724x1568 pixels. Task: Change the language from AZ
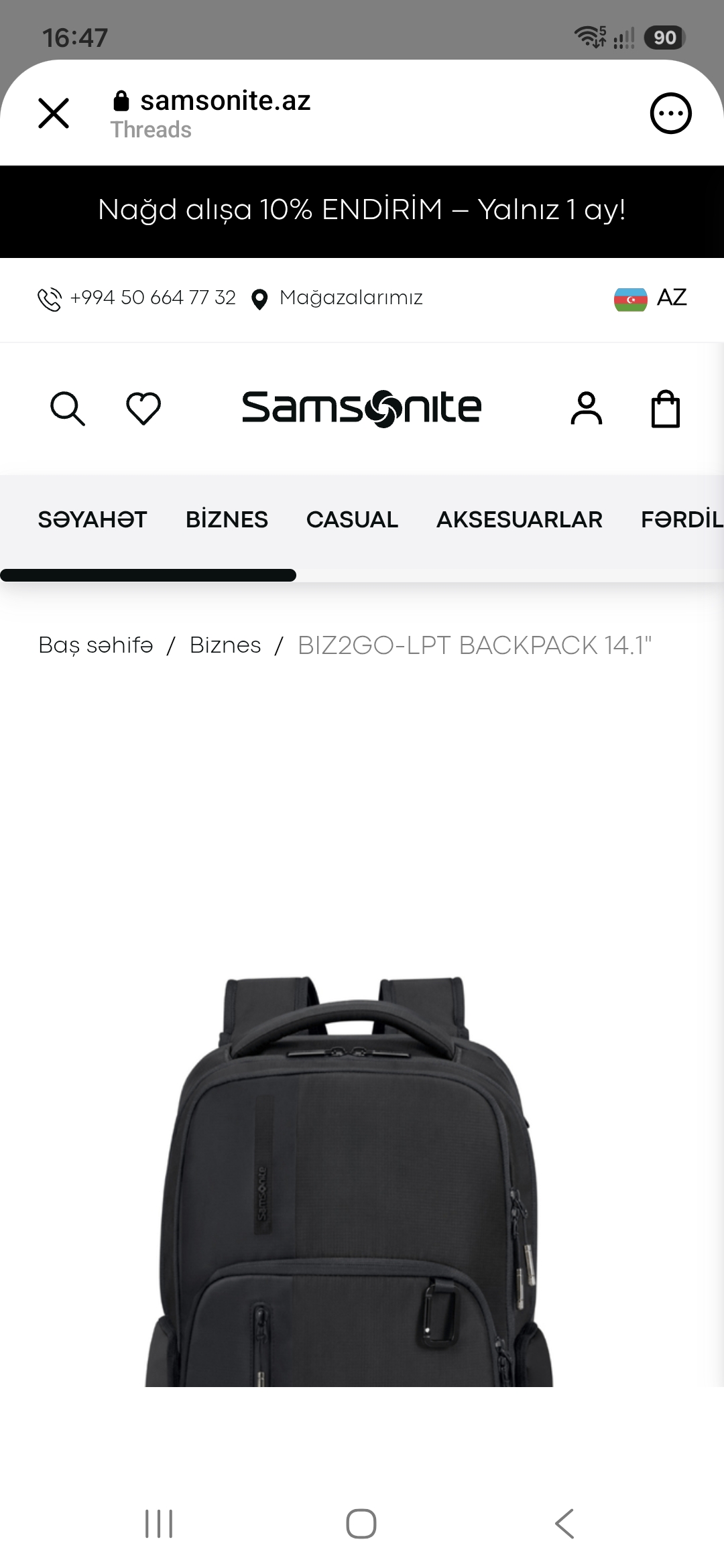tap(650, 298)
